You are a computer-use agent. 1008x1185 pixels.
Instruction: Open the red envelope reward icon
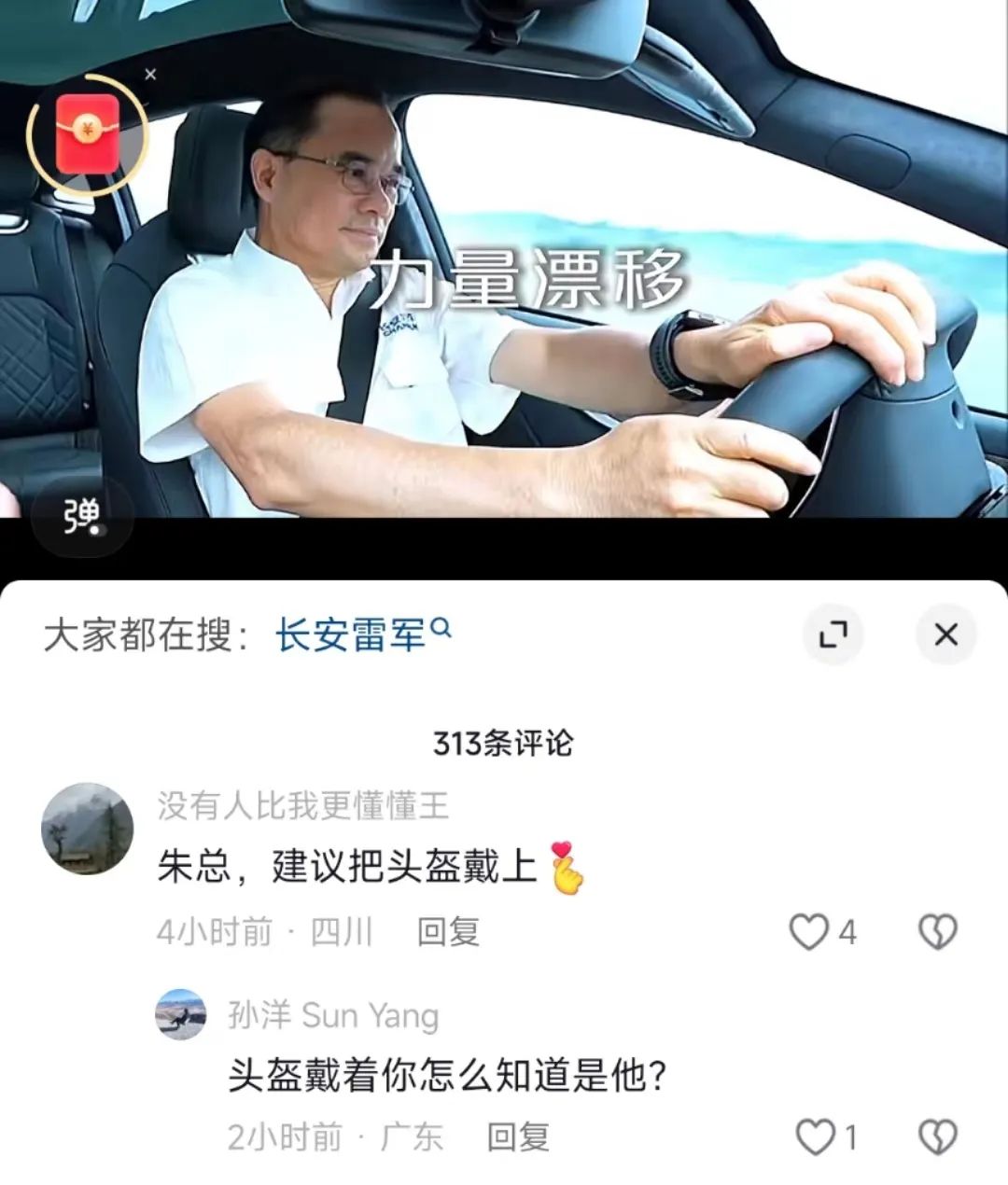click(x=87, y=133)
